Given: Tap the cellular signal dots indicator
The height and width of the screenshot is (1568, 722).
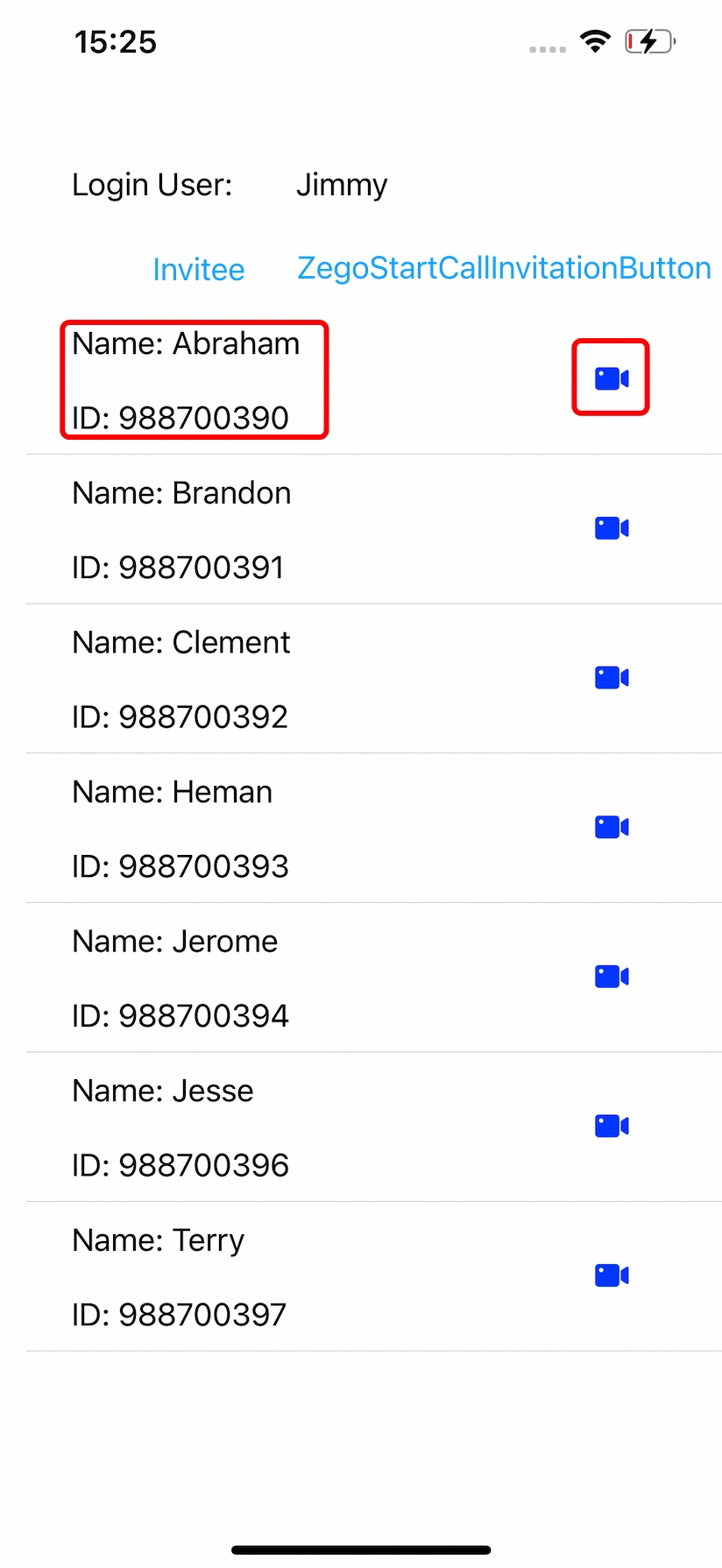Looking at the screenshot, I should 546,49.
